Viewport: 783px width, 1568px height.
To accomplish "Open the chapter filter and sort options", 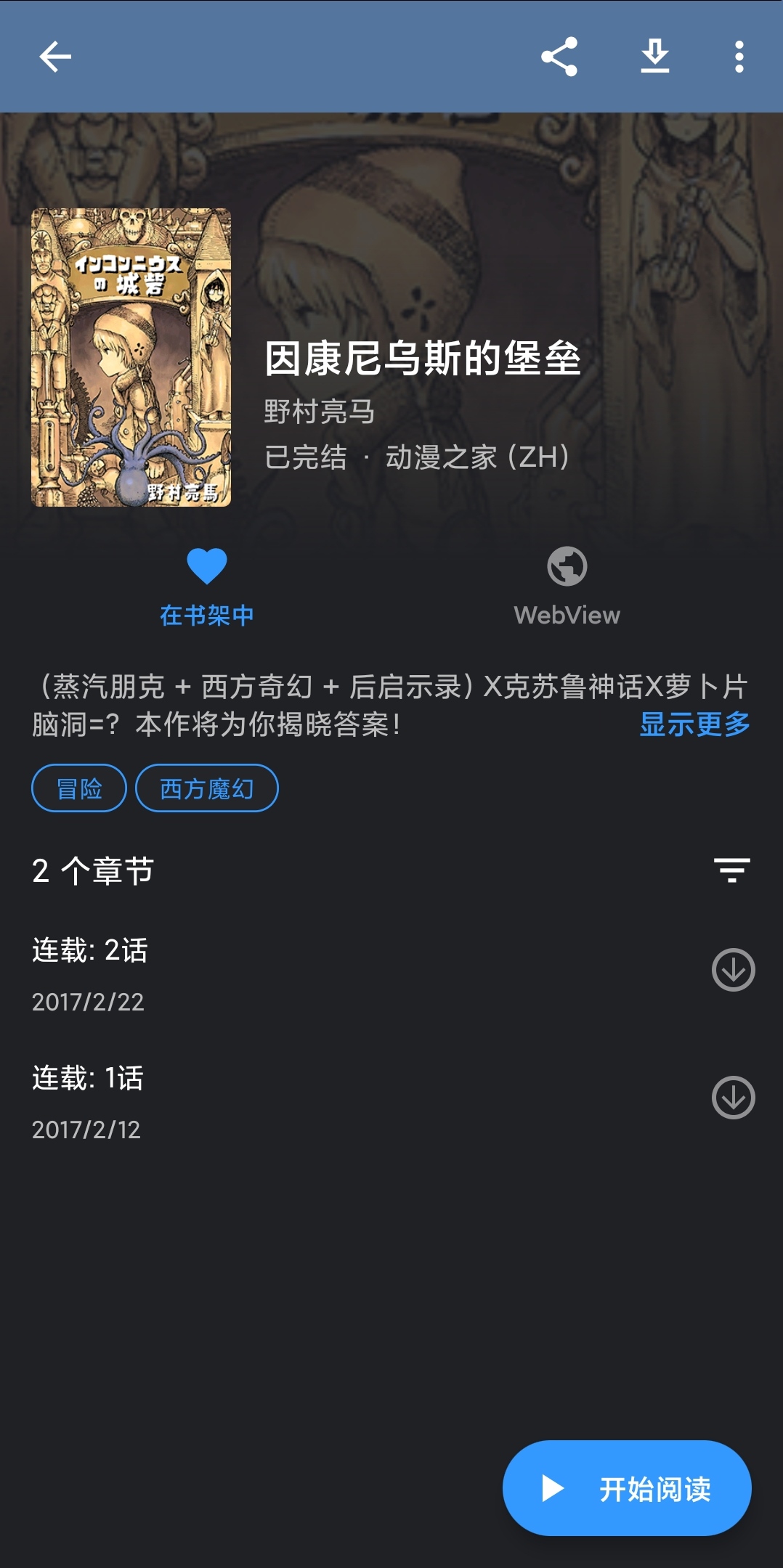I will tap(731, 870).
